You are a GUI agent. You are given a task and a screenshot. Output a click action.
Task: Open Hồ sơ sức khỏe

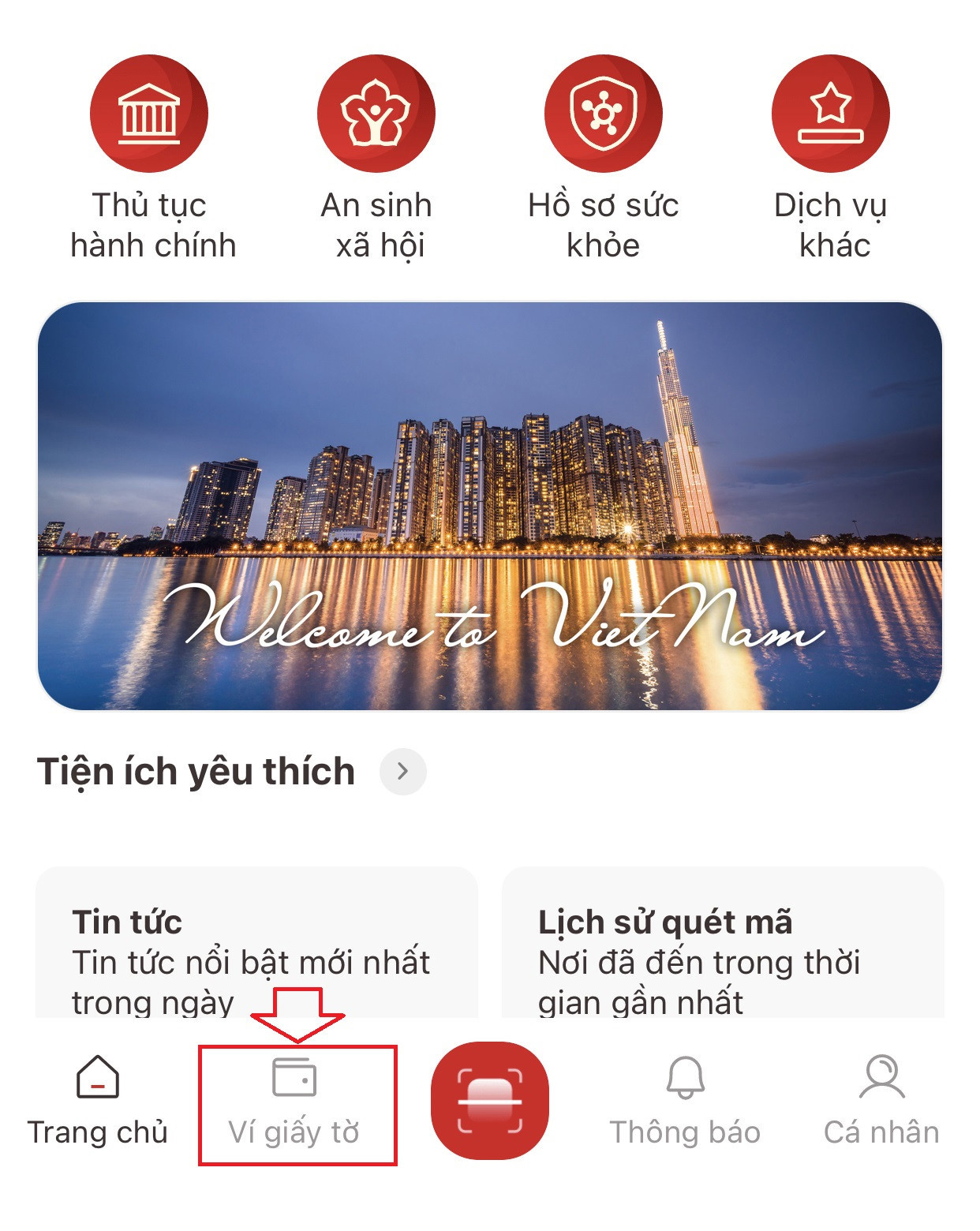click(x=604, y=114)
